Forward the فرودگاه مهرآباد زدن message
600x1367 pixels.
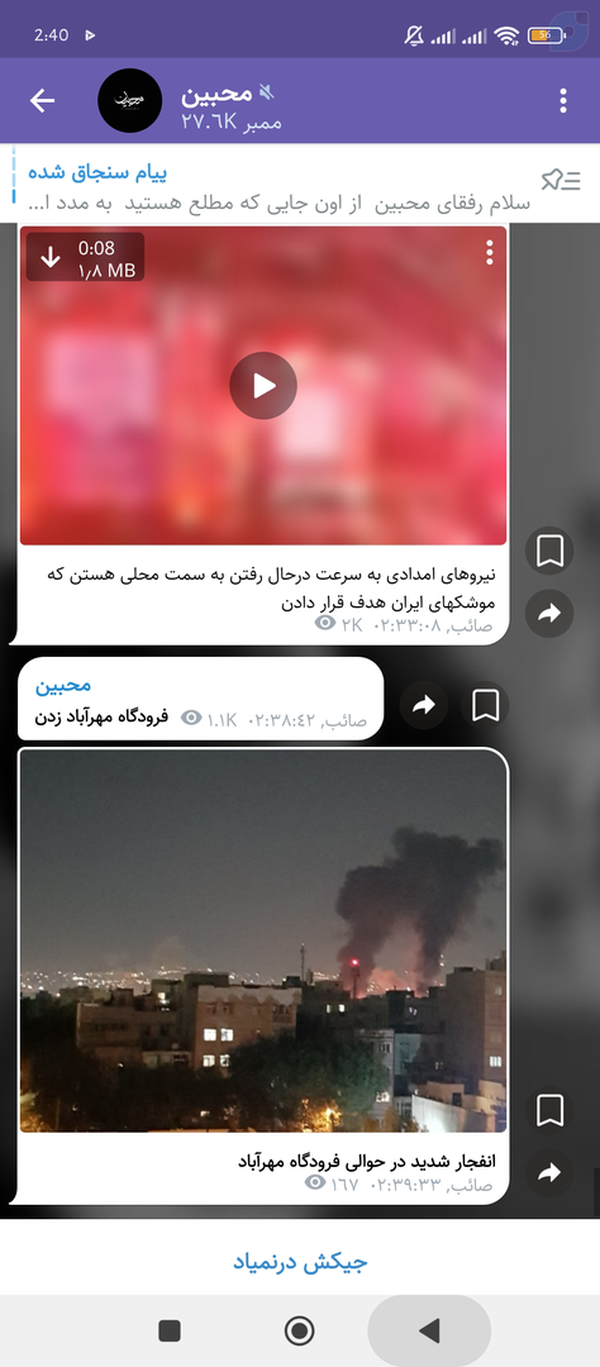pyautogui.click(x=424, y=706)
